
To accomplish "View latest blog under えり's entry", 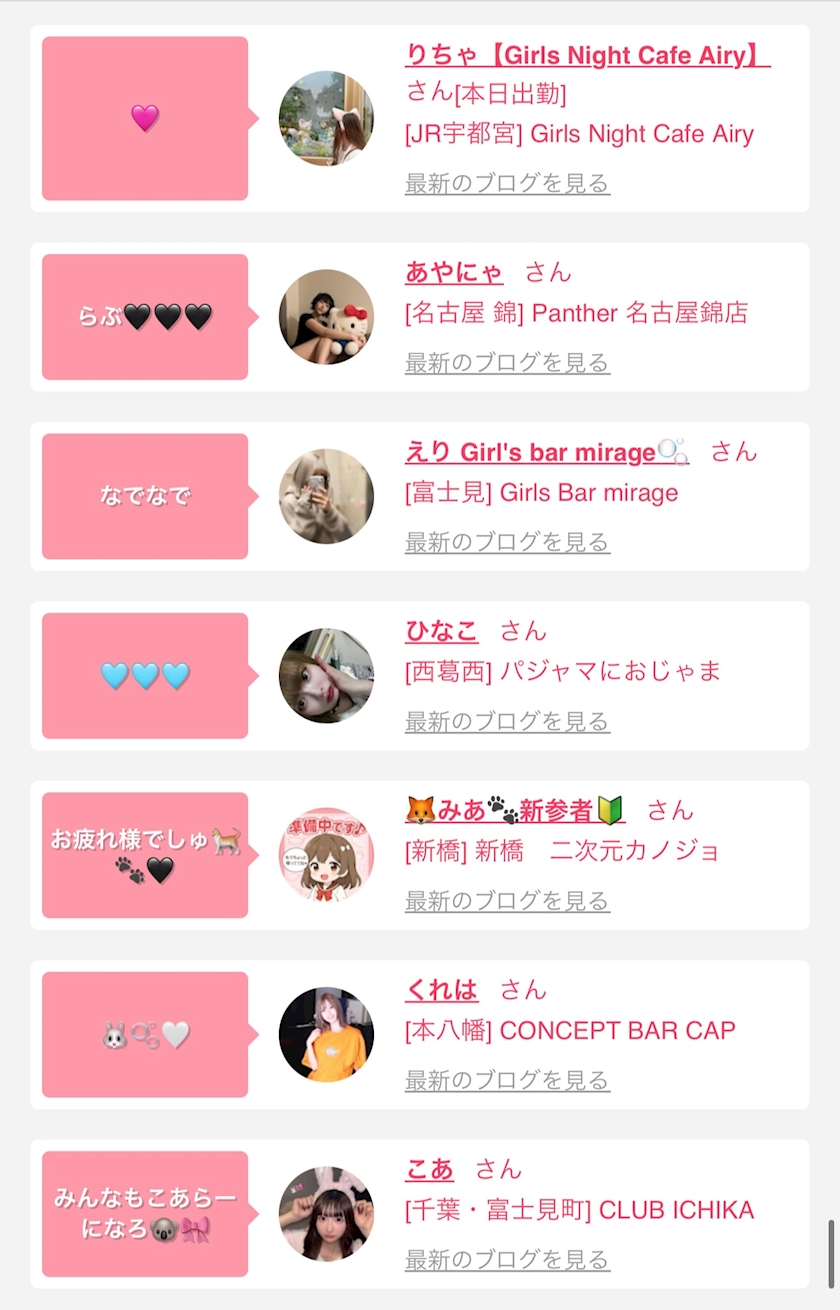I will (507, 542).
